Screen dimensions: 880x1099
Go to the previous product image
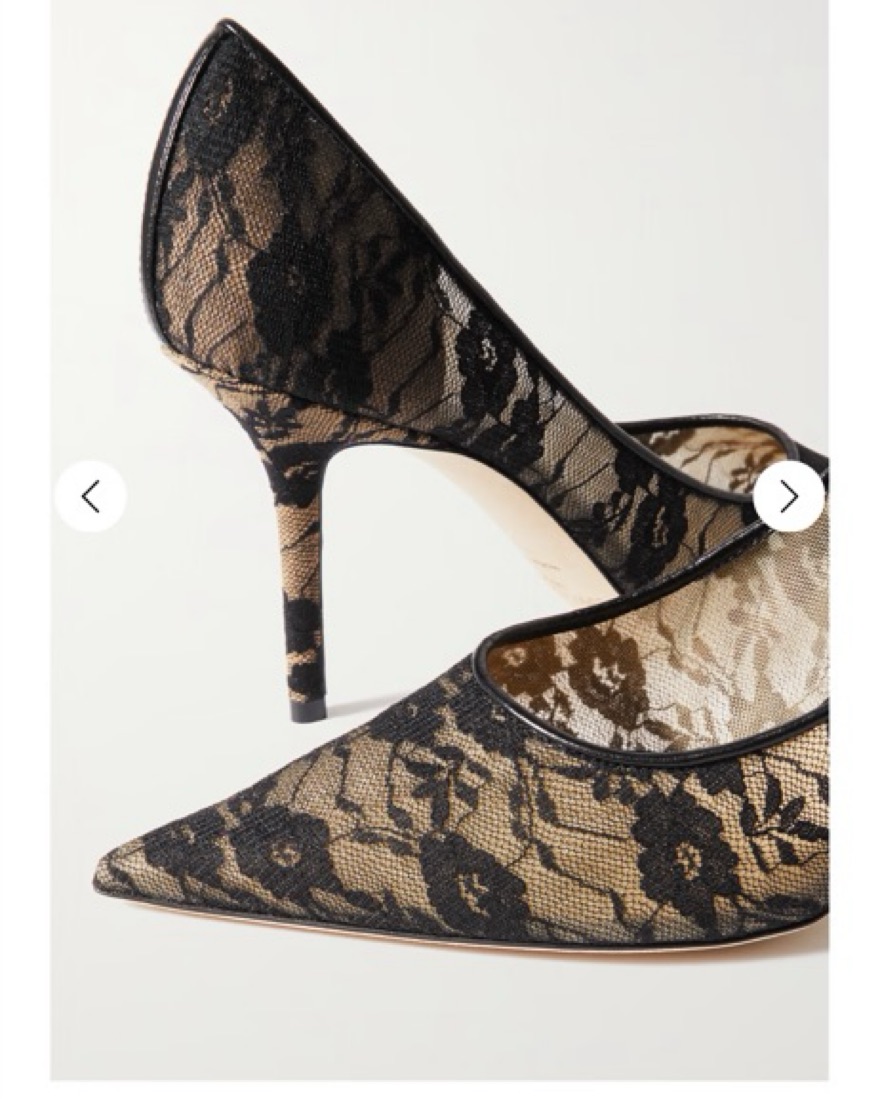(x=91, y=496)
